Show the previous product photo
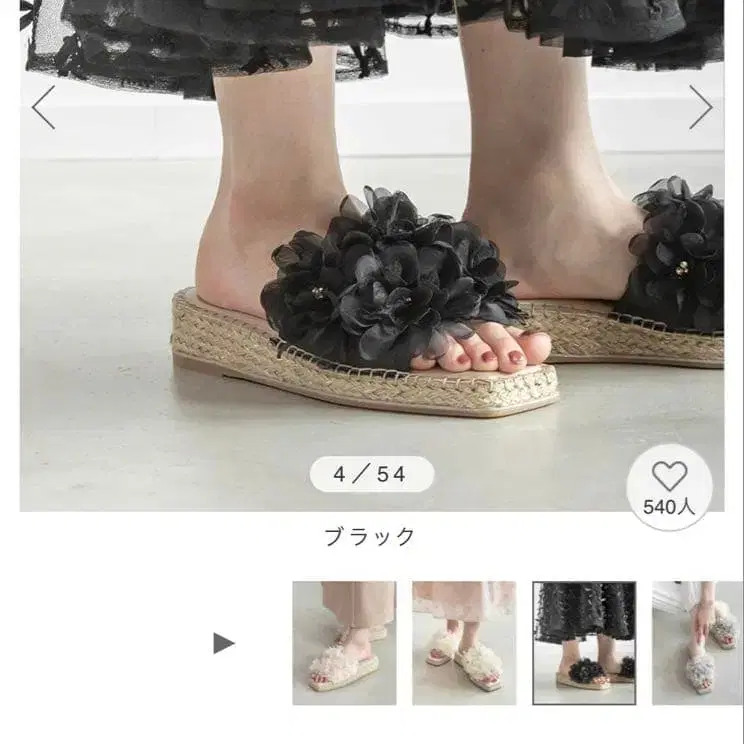 [44, 107]
